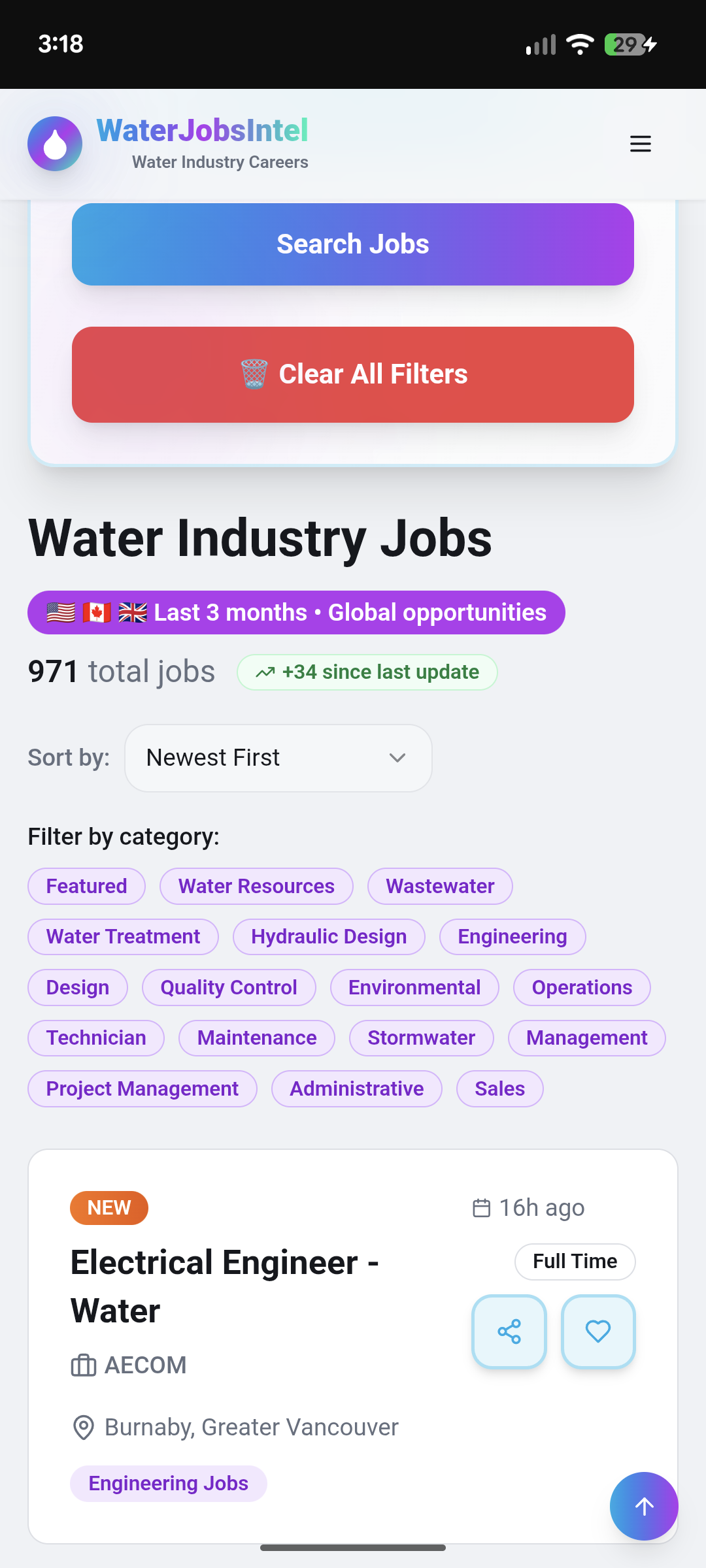This screenshot has width=706, height=1568.
Task: Click the calendar icon beside 16h ago
Action: [x=482, y=1207]
